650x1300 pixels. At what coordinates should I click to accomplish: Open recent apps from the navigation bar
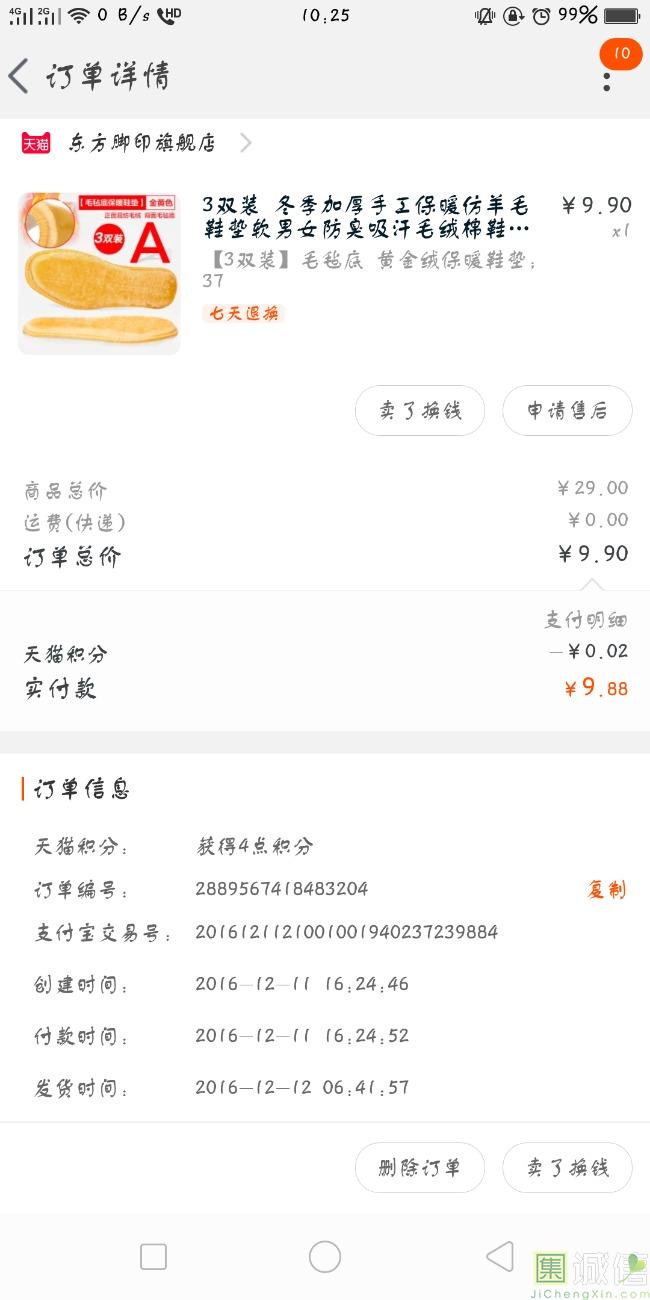153,1257
